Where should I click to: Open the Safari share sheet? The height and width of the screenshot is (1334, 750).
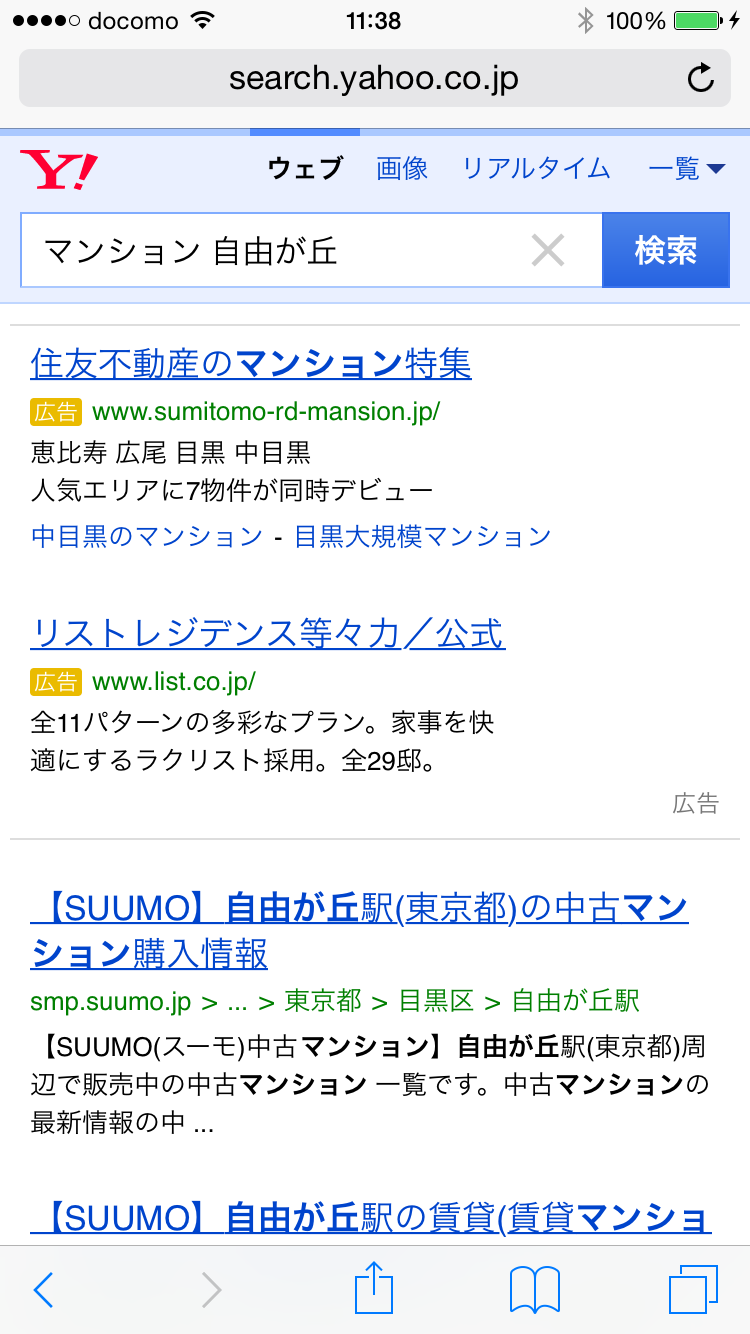375,1288
